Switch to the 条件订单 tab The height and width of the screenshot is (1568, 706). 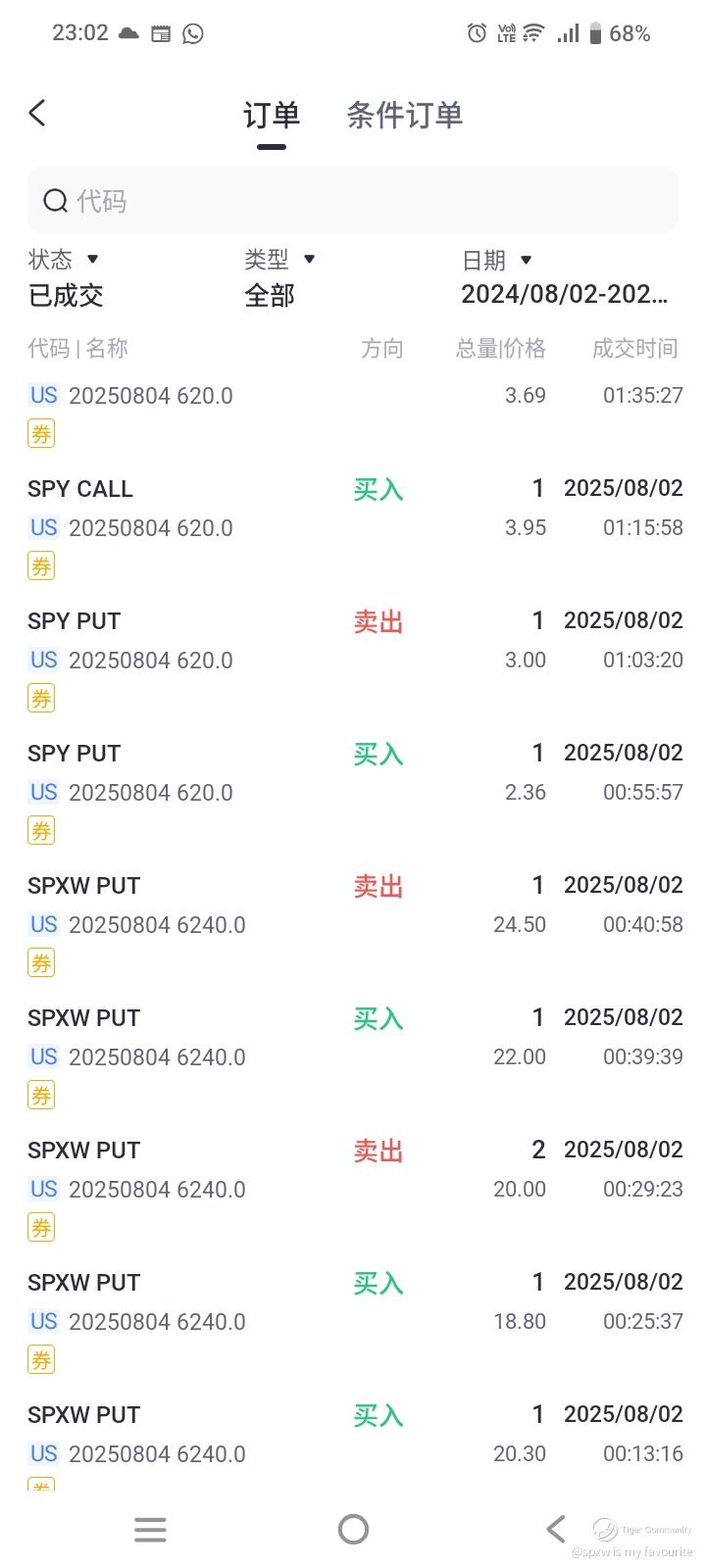click(404, 116)
